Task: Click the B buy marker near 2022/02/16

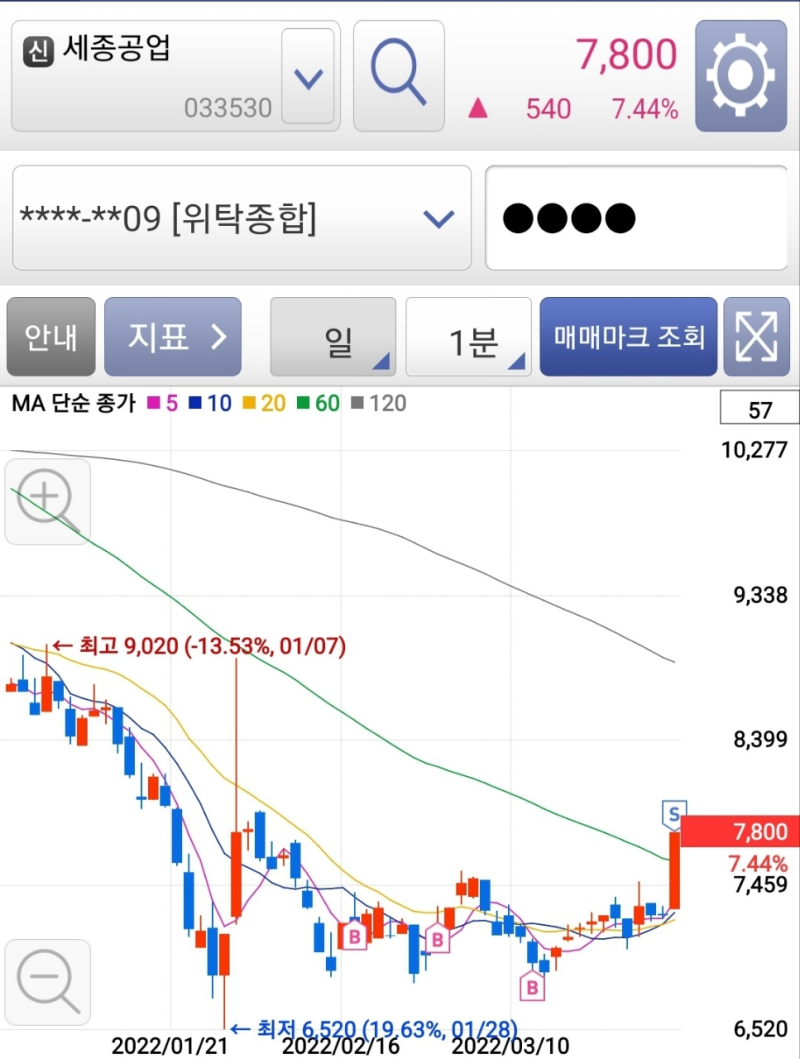Action: [x=355, y=936]
